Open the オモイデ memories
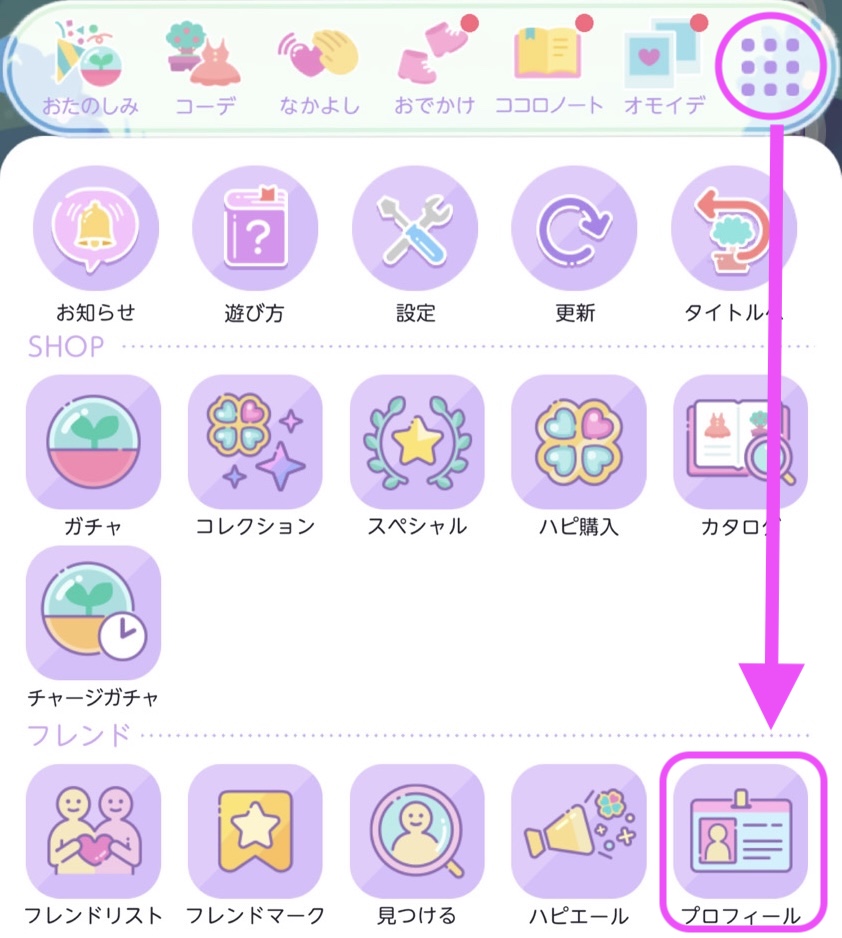The image size is (842, 938). pyautogui.click(x=663, y=65)
